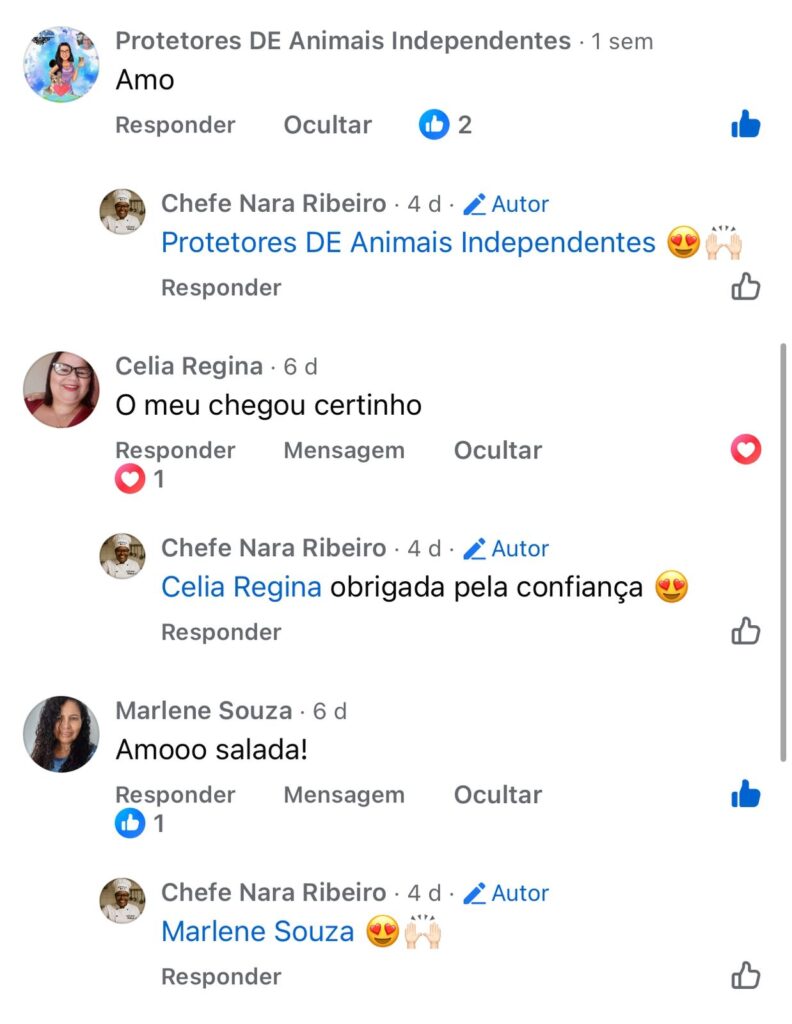Remove the heart reaction on Celia's comment
Image resolution: width=792 pixels, height=1024 pixels.
(746, 450)
